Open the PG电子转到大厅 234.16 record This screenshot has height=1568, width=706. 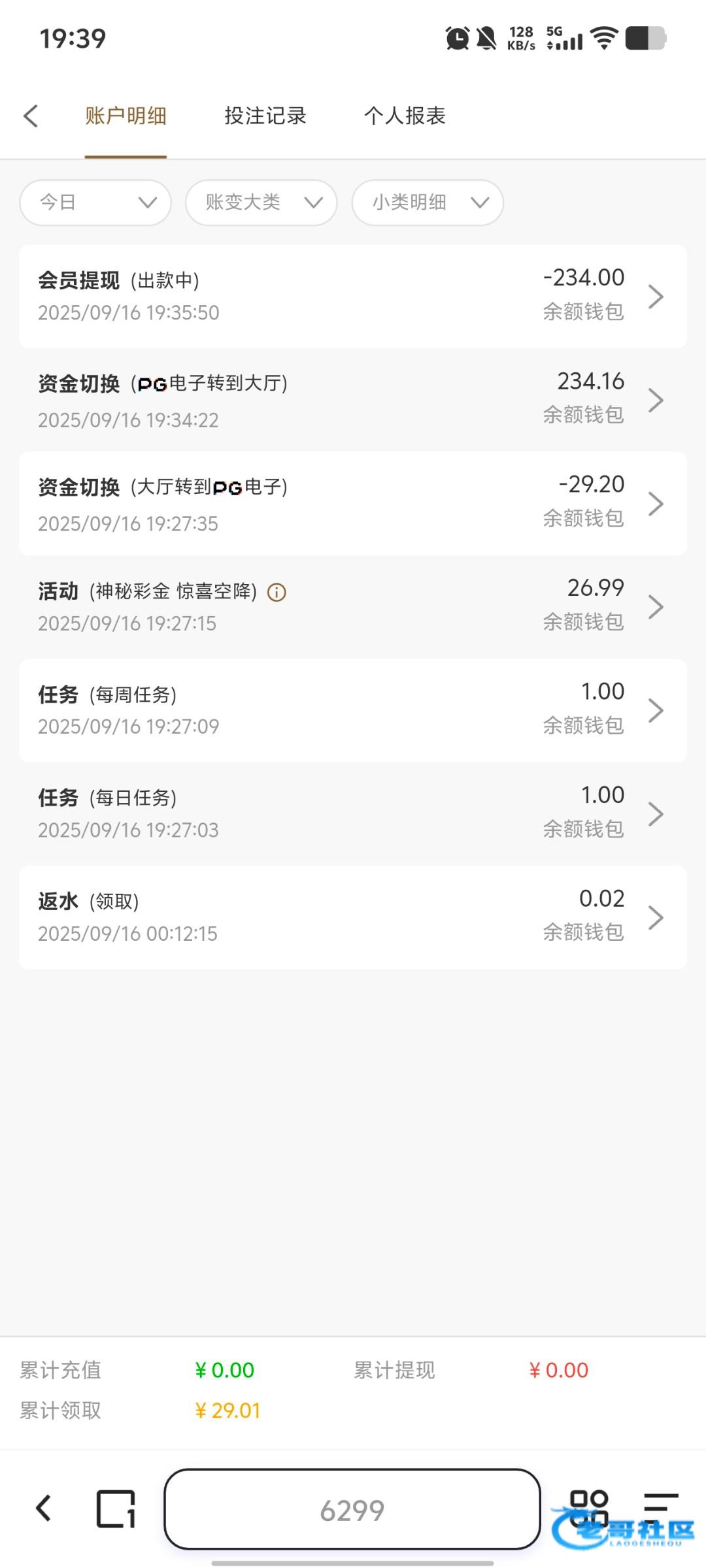tap(353, 400)
